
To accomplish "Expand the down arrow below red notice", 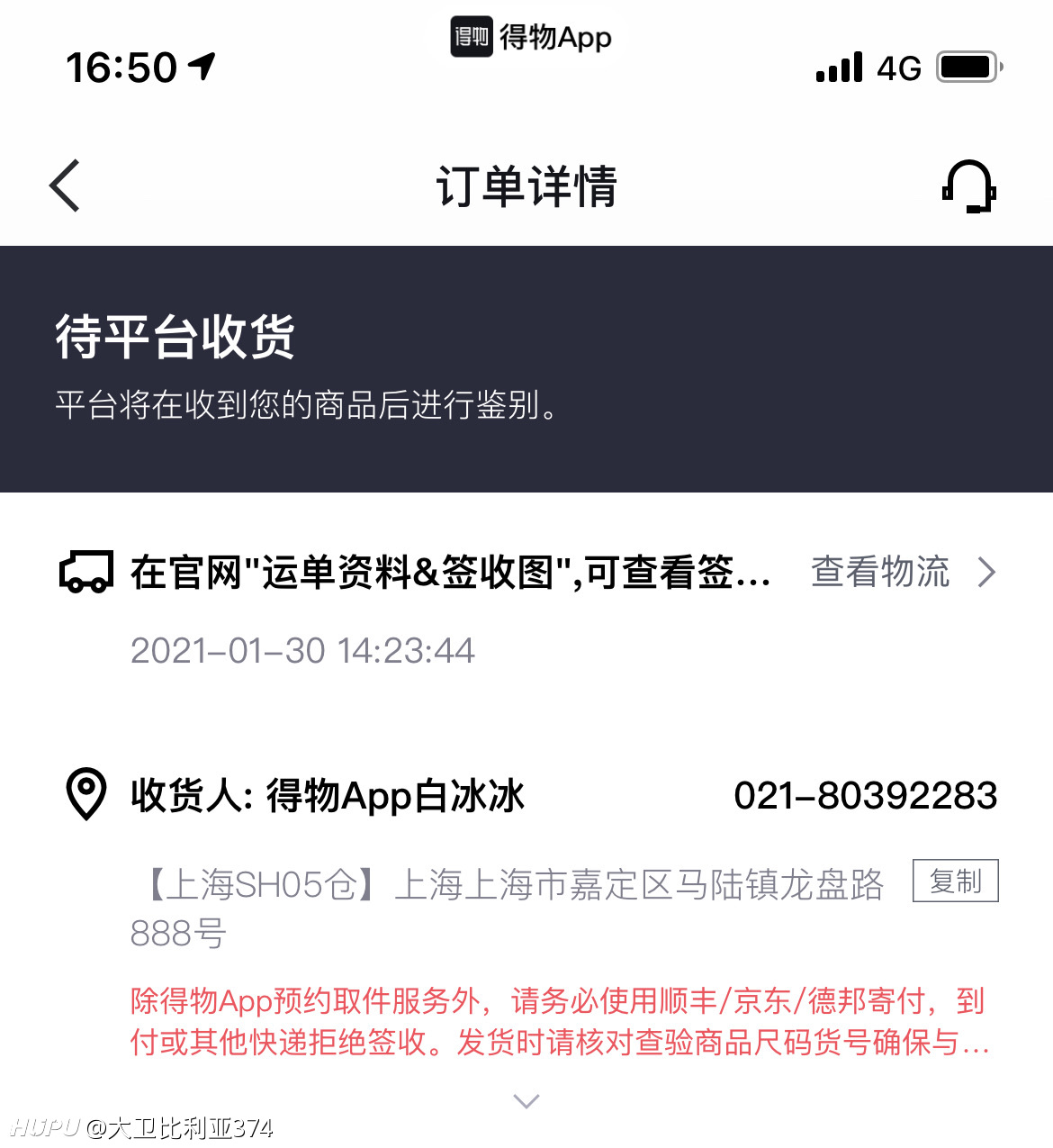I will click(526, 1100).
